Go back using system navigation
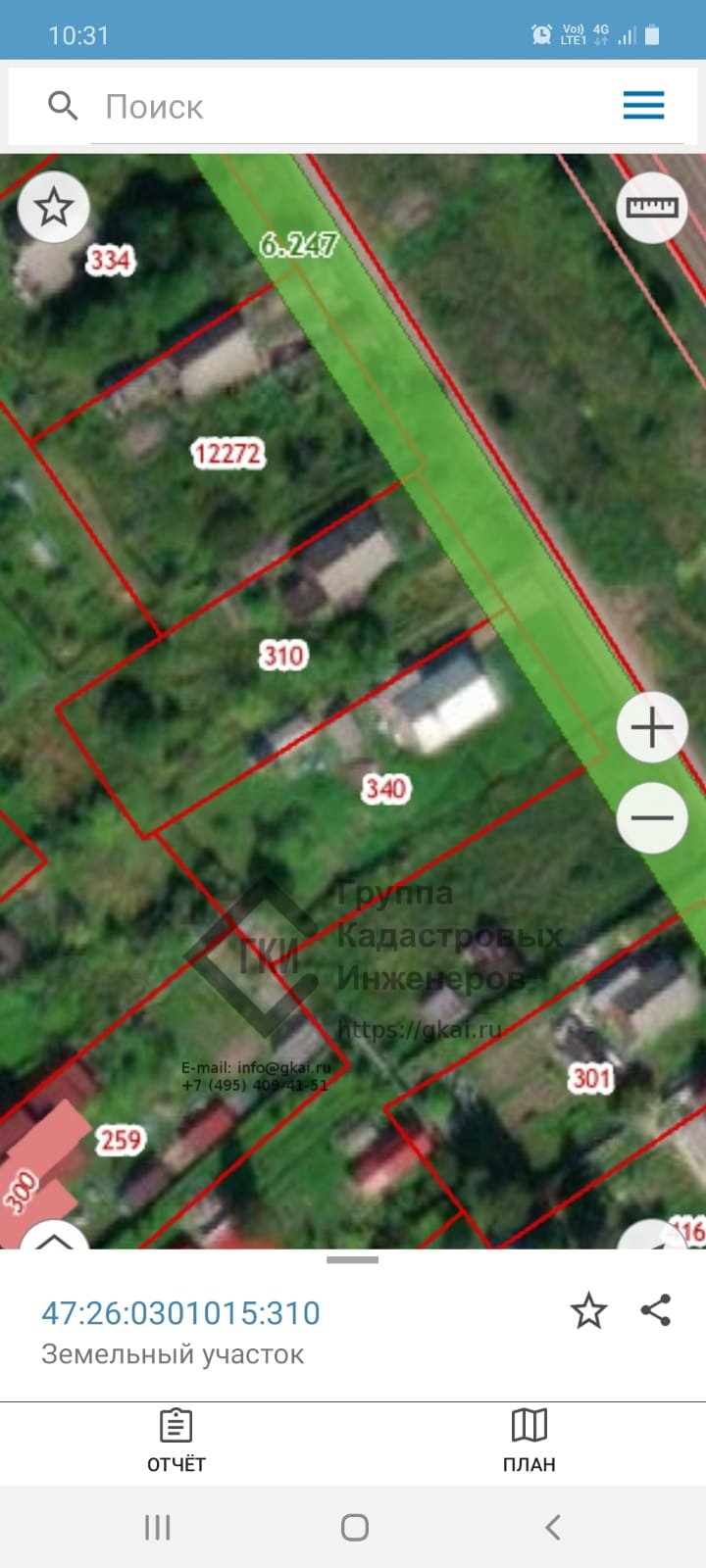 point(552,1527)
